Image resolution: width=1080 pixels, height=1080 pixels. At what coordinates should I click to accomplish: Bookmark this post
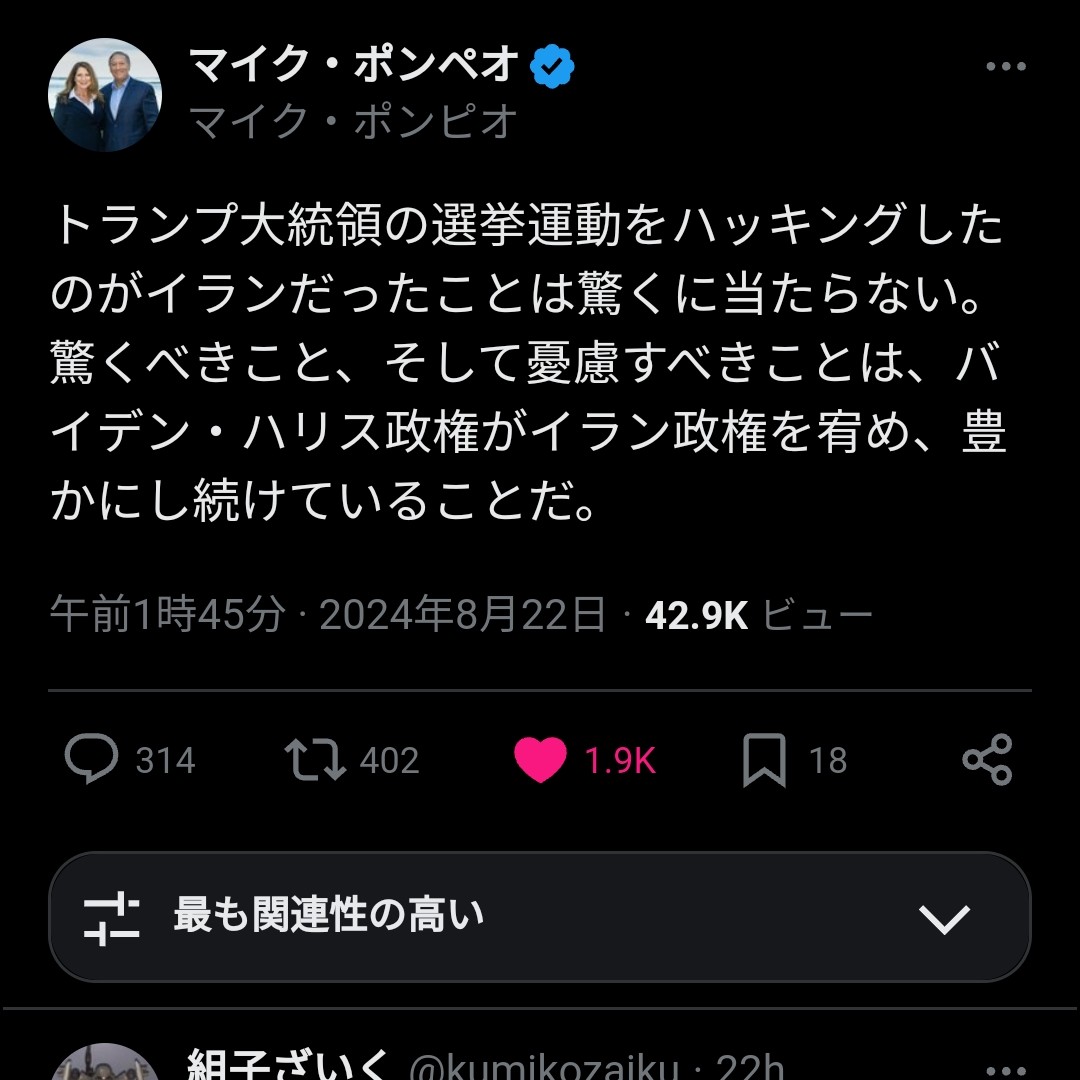(x=764, y=761)
